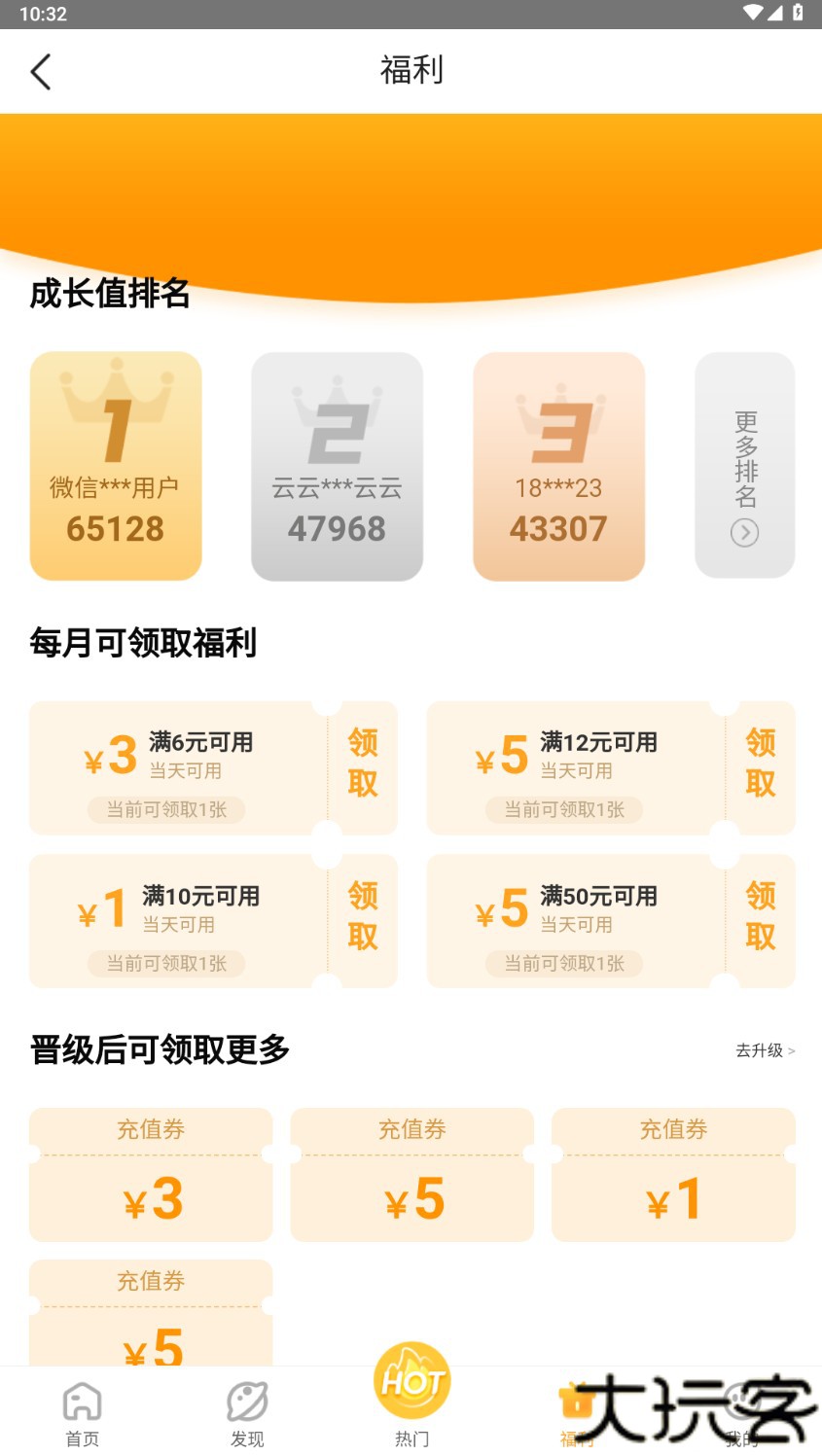Tap the back arrow on the 福利 page

pos(41,71)
